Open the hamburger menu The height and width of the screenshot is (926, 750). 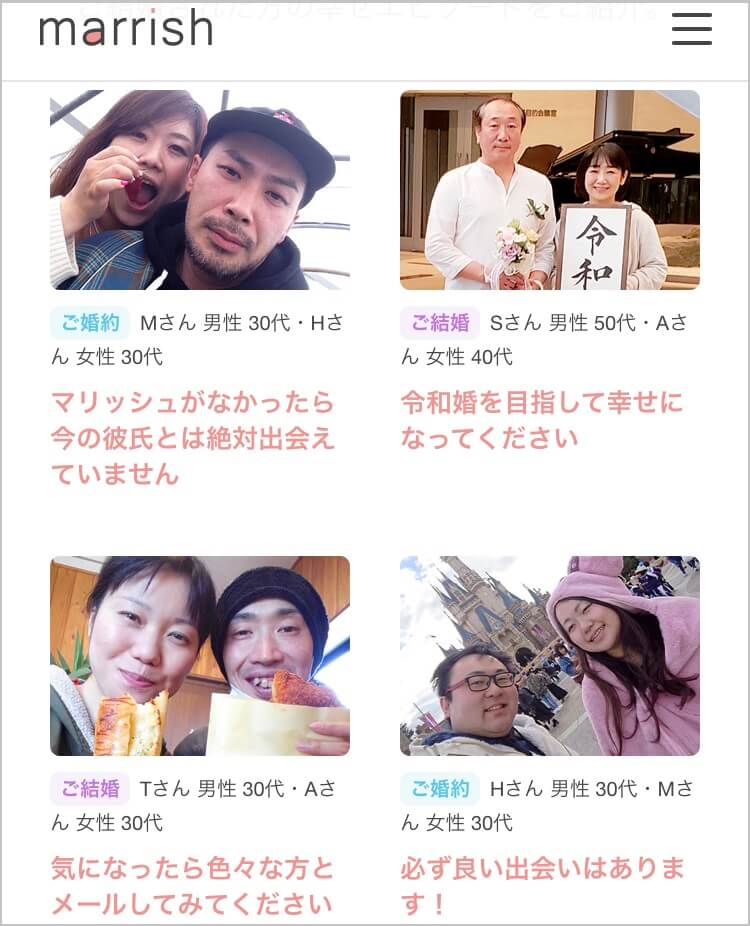(691, 29)
